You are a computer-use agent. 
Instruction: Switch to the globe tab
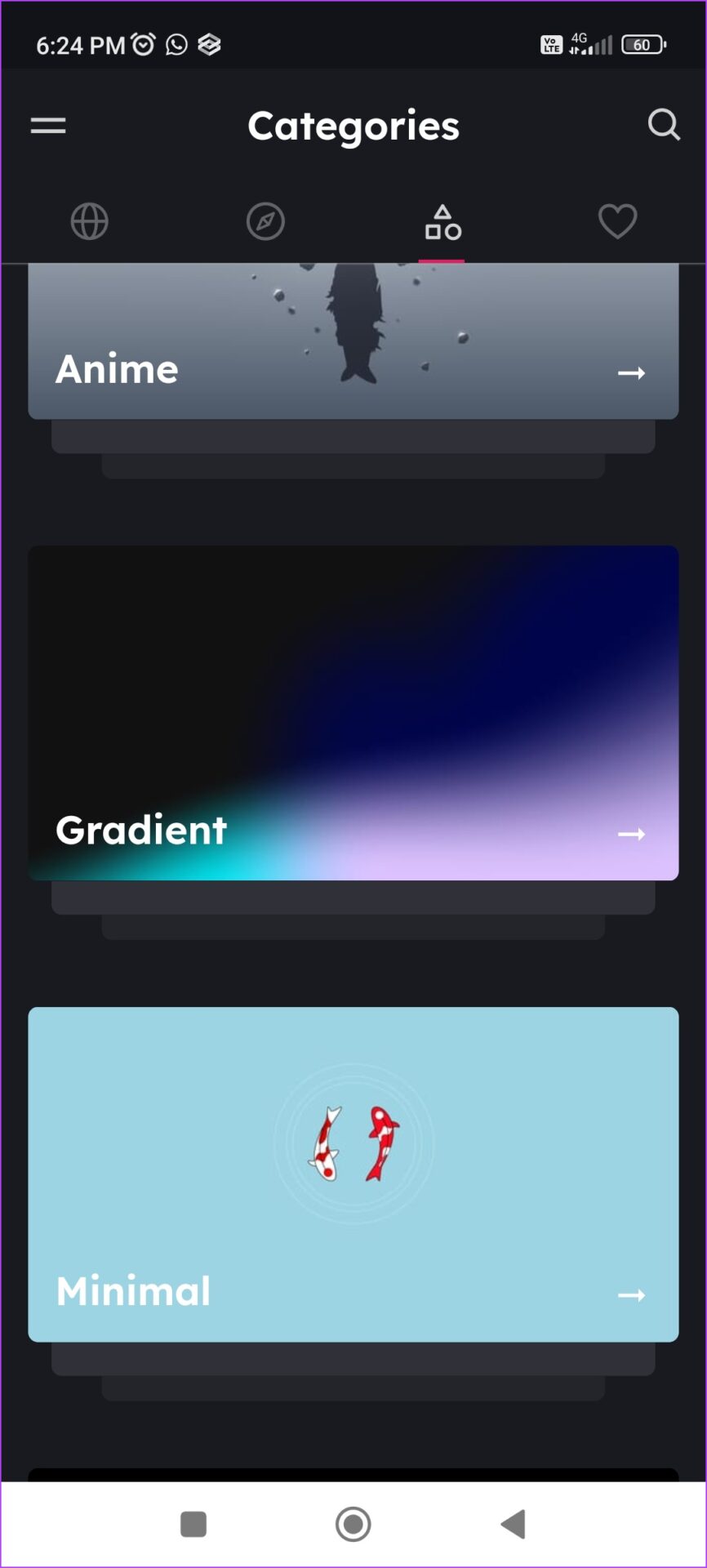90,221
